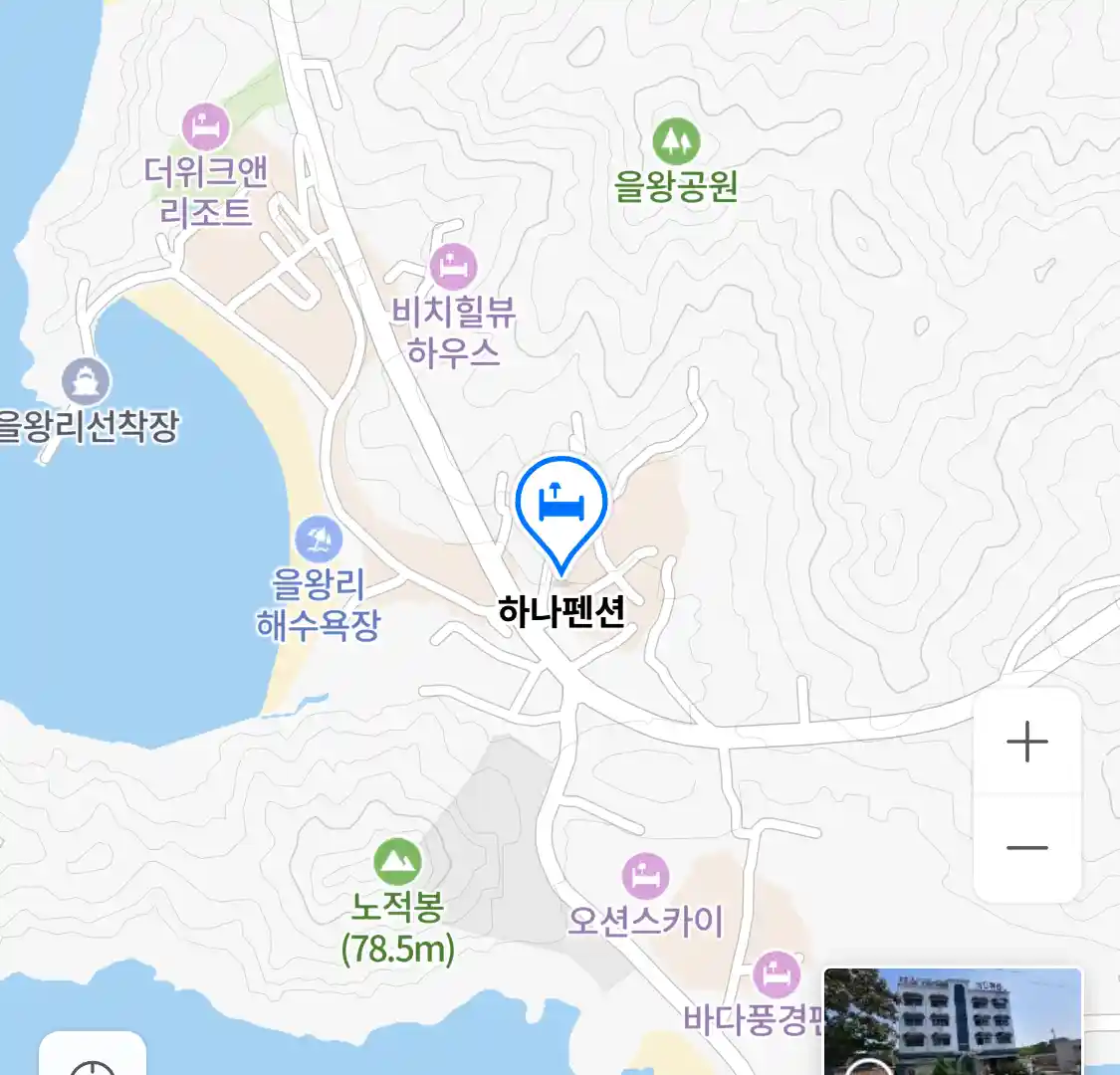Open the 을왕리해수욕장 beach marker

[319, 540]
